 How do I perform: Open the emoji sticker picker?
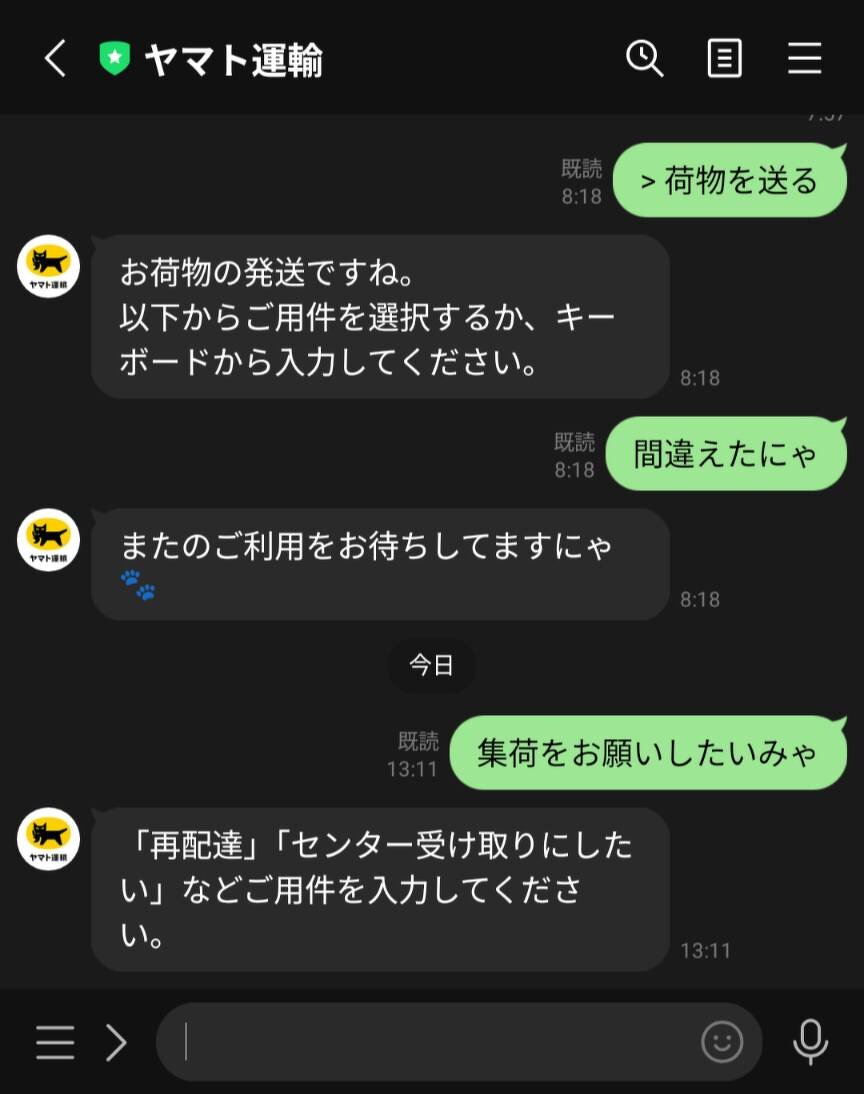pos(721,1042)
